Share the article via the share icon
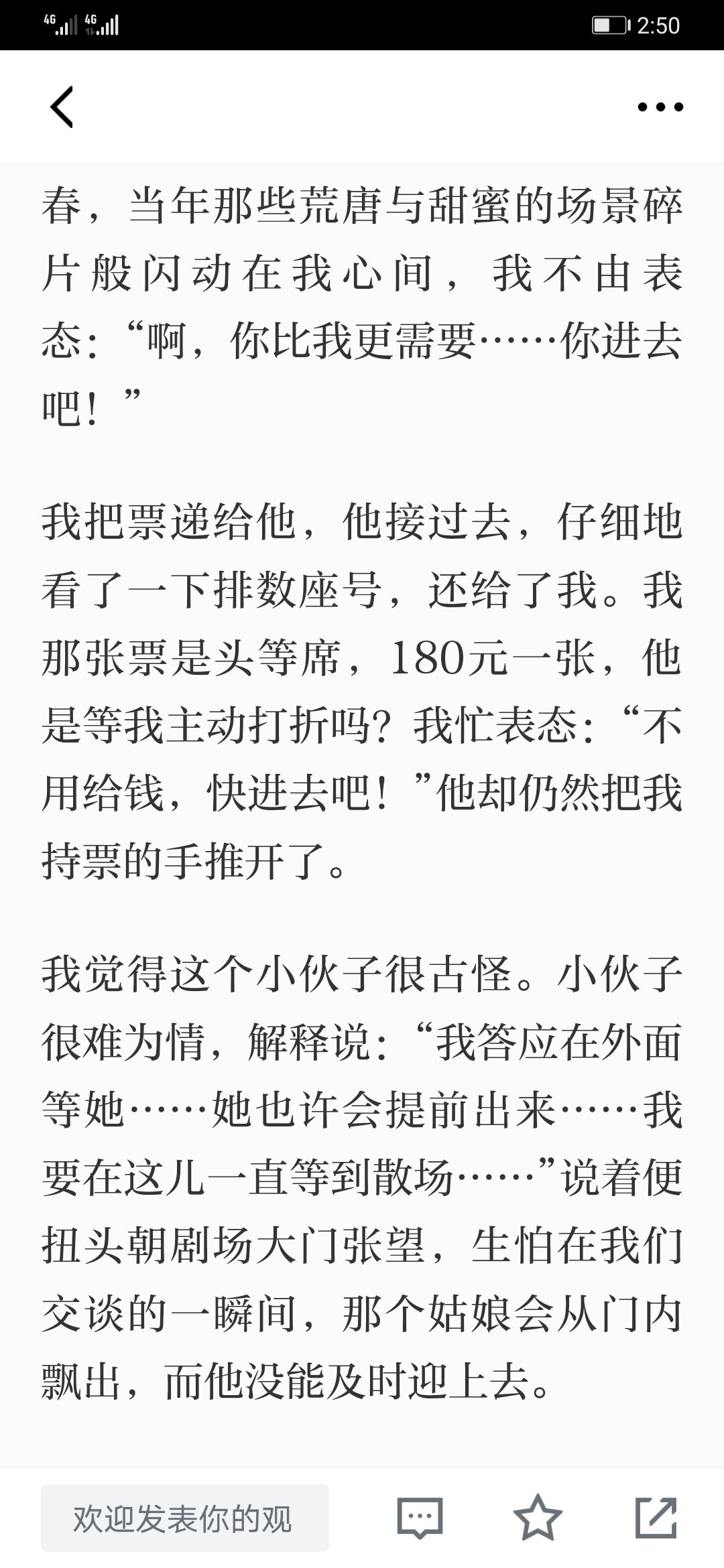 (656, 1518)
